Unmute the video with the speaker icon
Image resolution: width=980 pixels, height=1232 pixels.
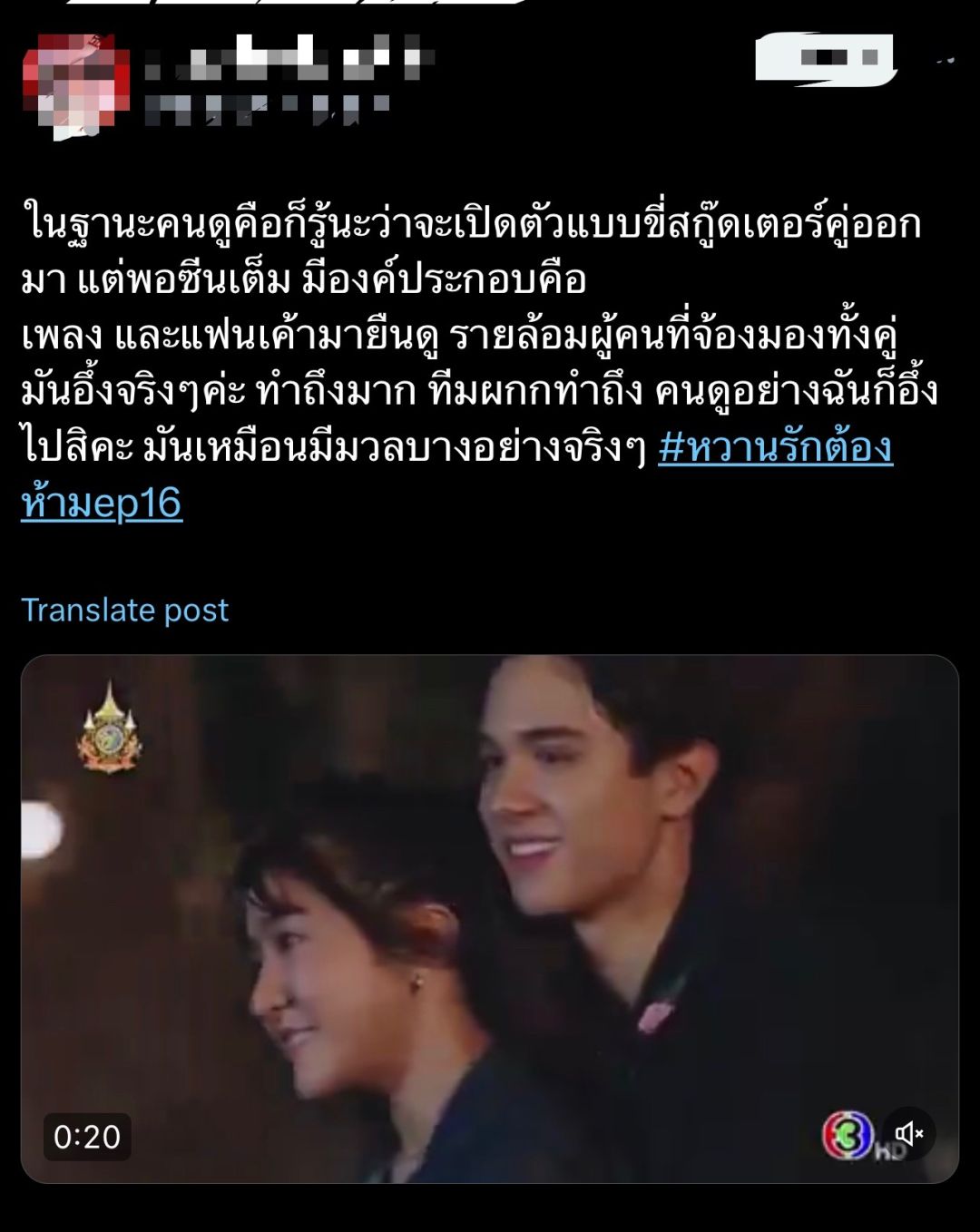[x=908, y=1133]
